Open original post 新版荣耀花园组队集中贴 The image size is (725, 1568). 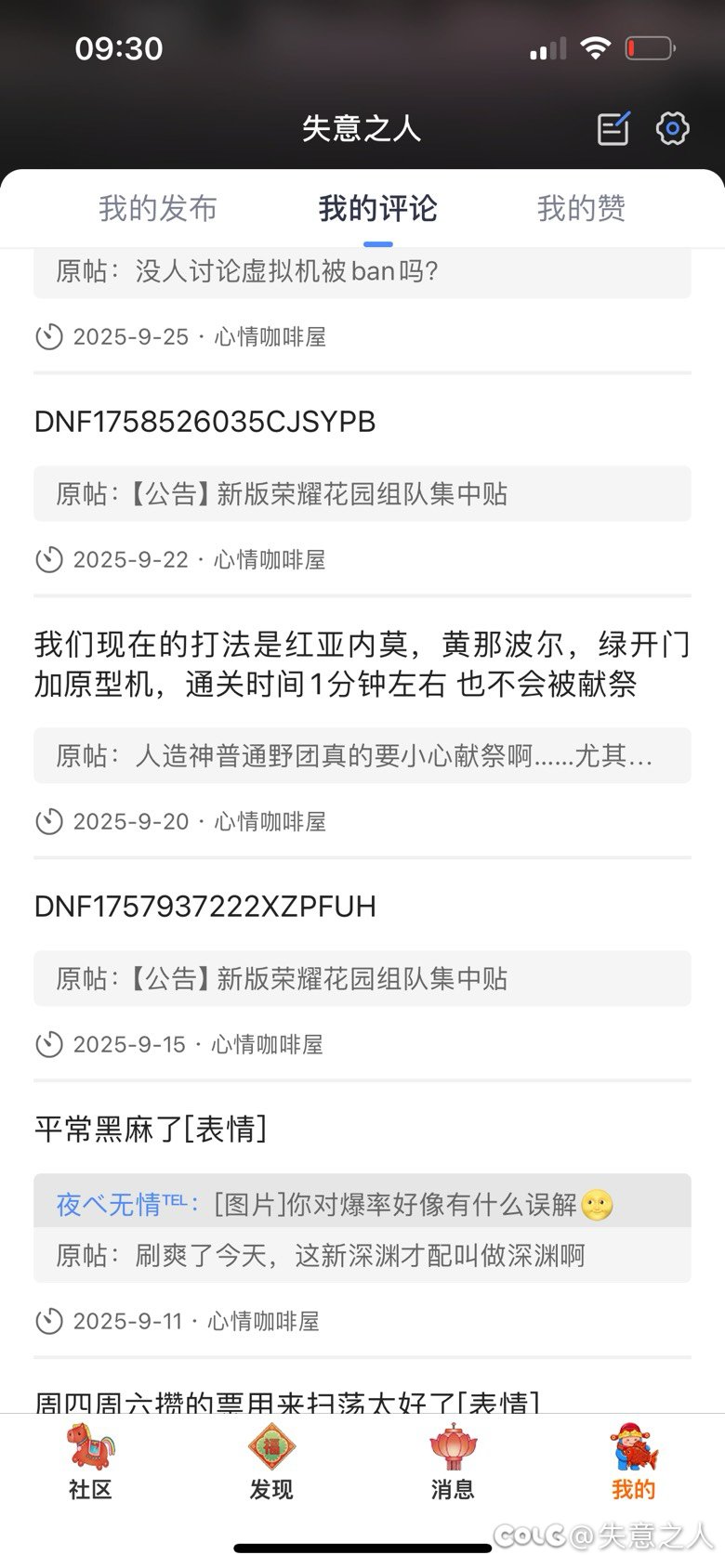(x=362, y=493)
